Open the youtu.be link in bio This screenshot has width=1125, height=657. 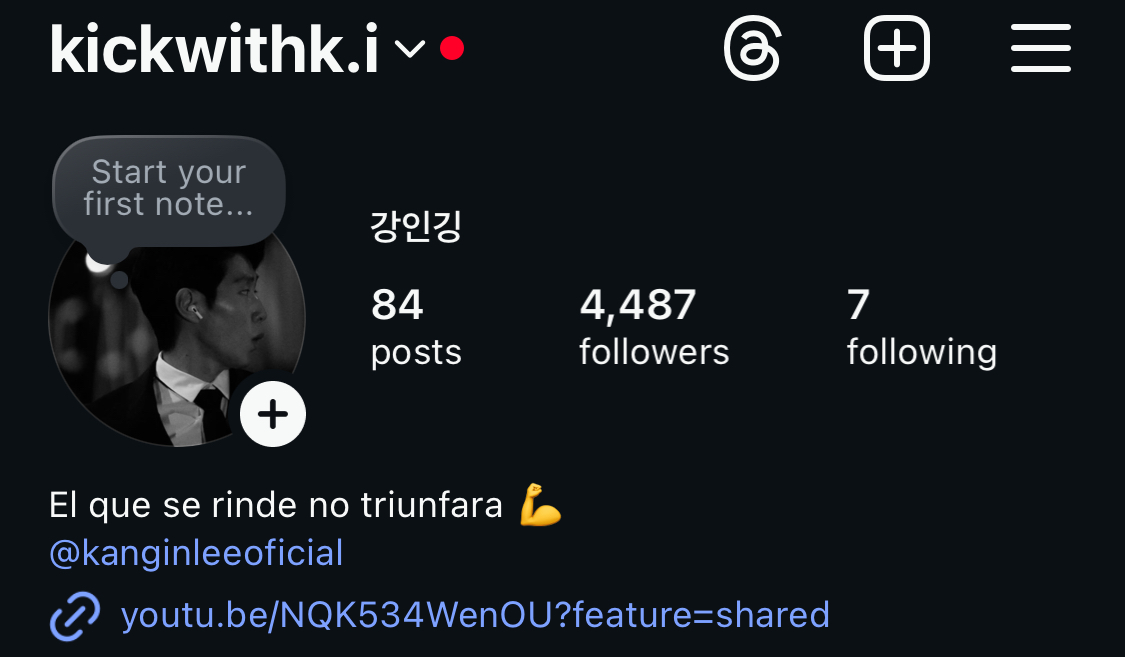click(475, 614)
